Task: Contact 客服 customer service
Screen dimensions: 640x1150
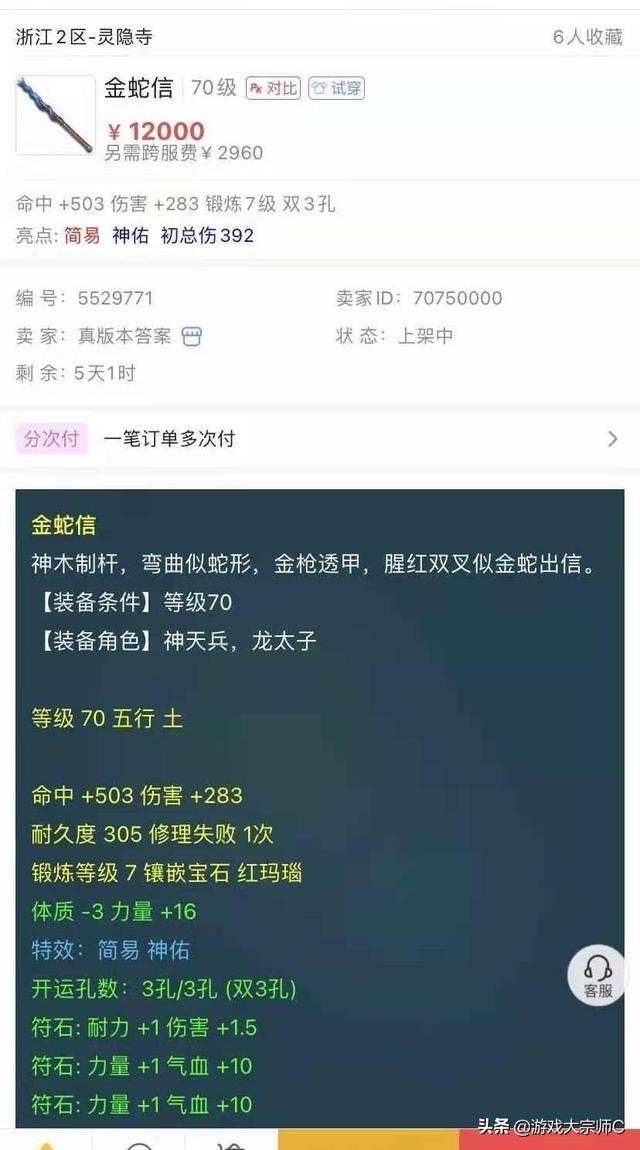Action: 598,975
